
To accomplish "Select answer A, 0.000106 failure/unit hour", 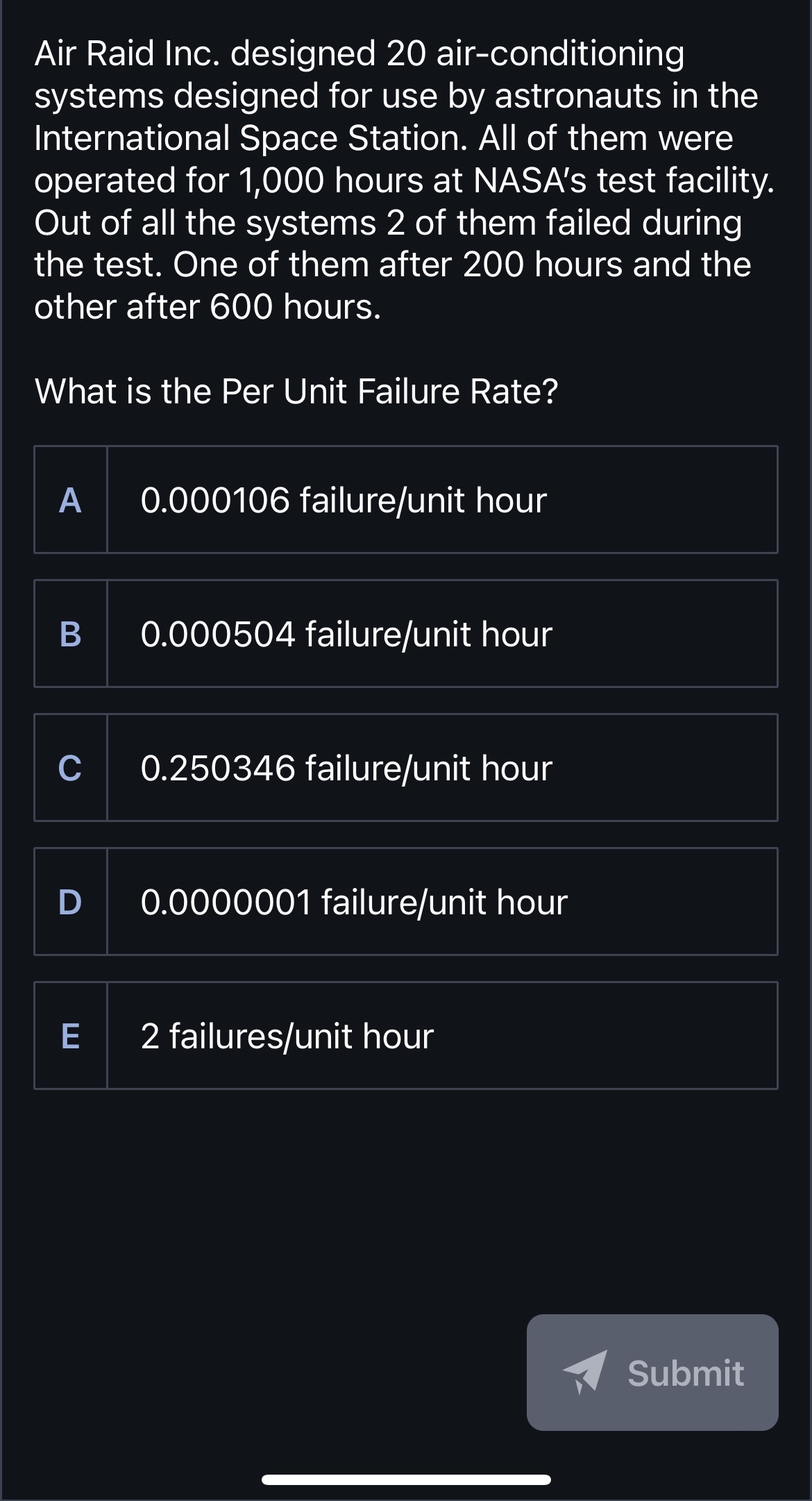I will (406, 500).
